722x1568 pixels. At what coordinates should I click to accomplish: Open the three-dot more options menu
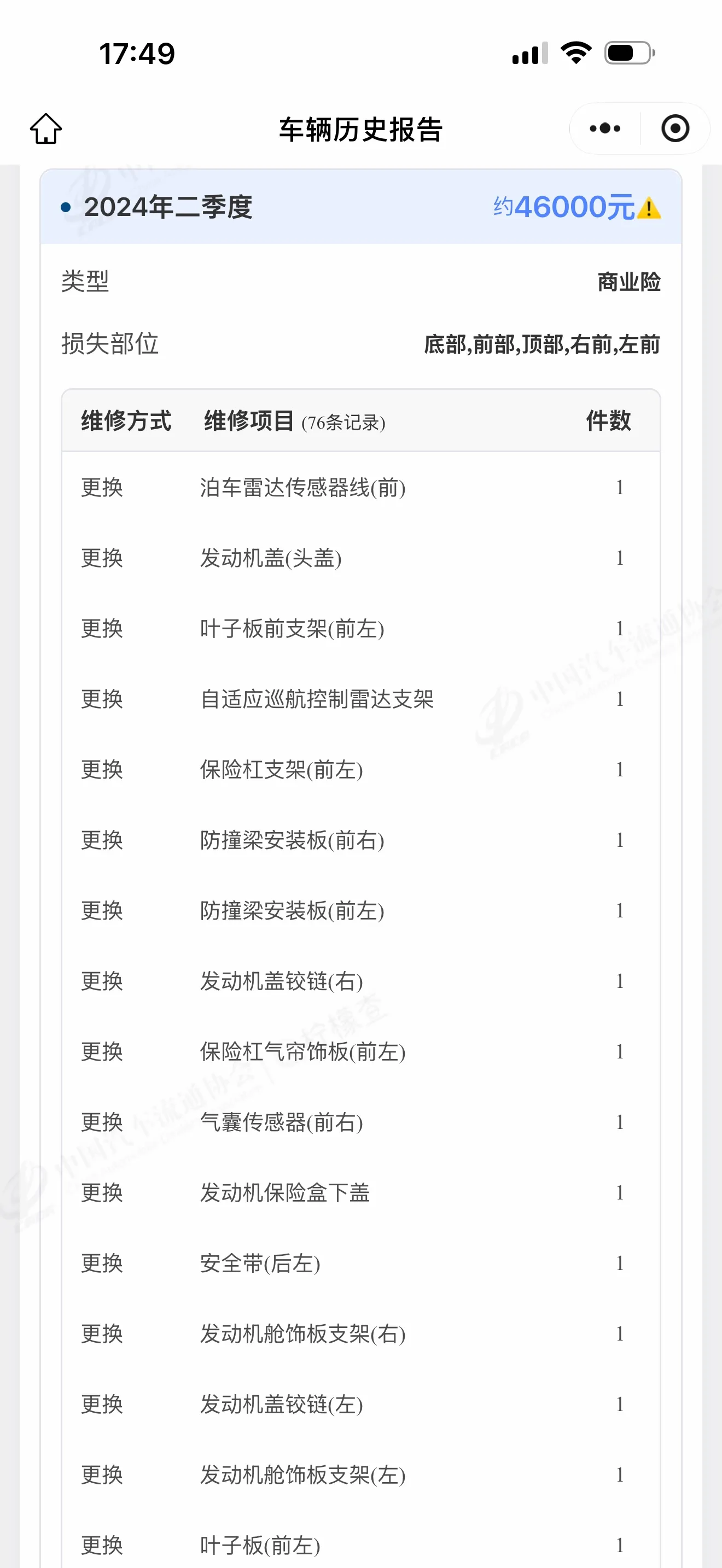(605, 128)
